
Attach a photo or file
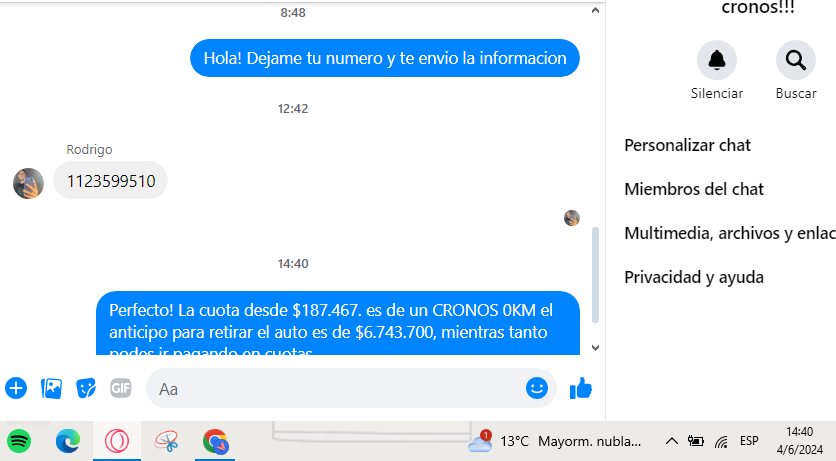(51, 388)
